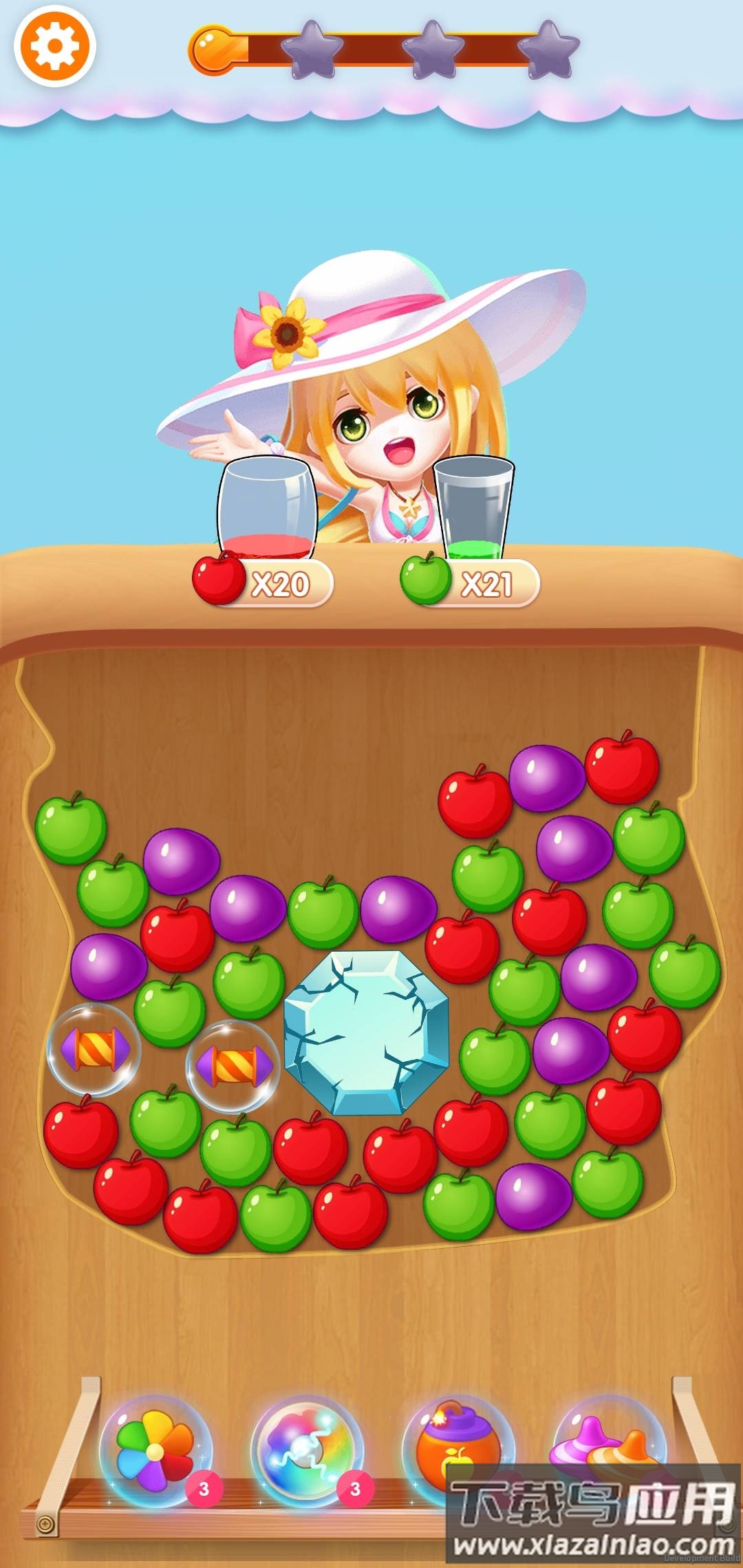The width and height of the screenshot is (743, 1568).
Task: Pop the striped candy bubble near the left wall
Action: 94,1049
